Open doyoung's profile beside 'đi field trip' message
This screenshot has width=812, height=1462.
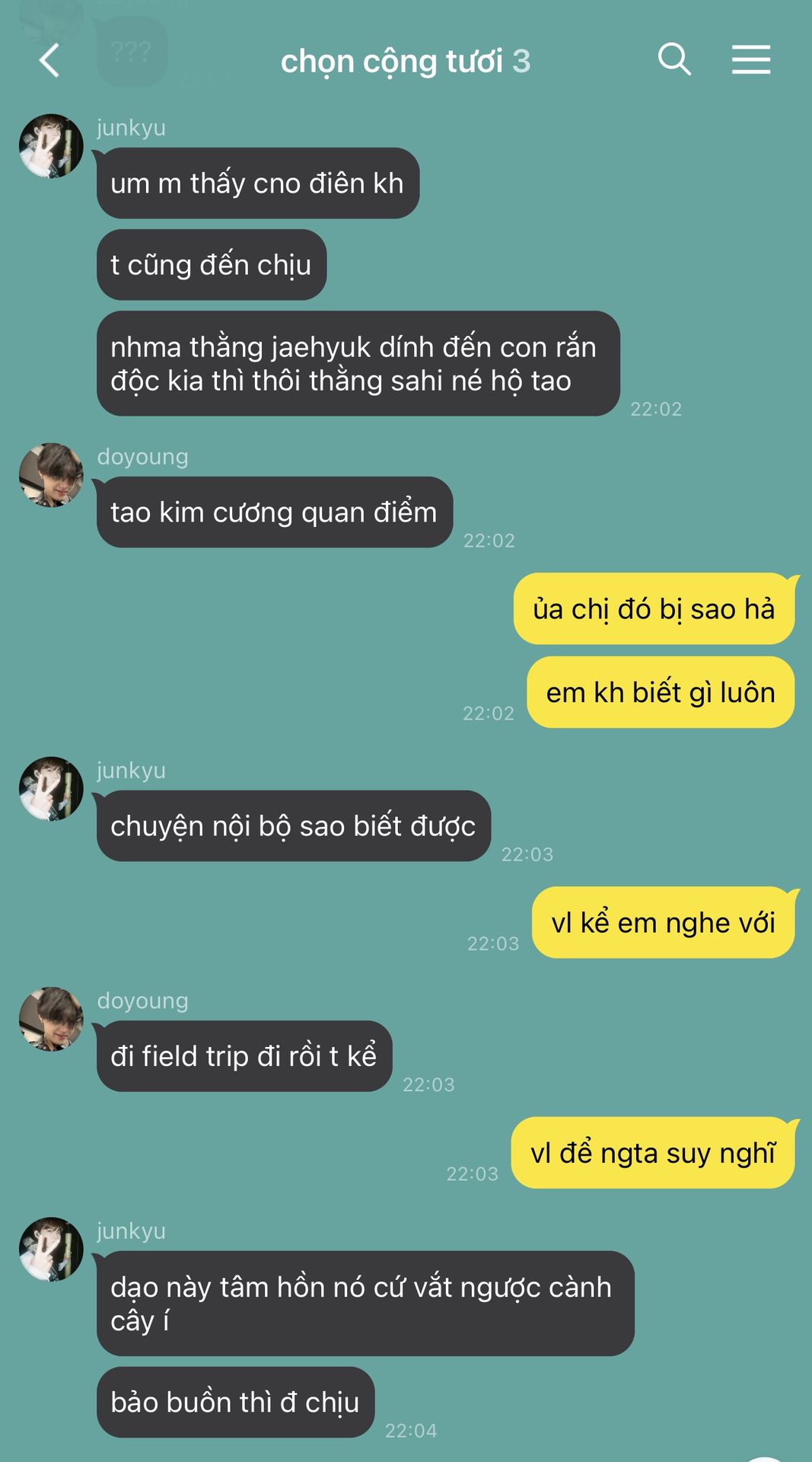51,1020
